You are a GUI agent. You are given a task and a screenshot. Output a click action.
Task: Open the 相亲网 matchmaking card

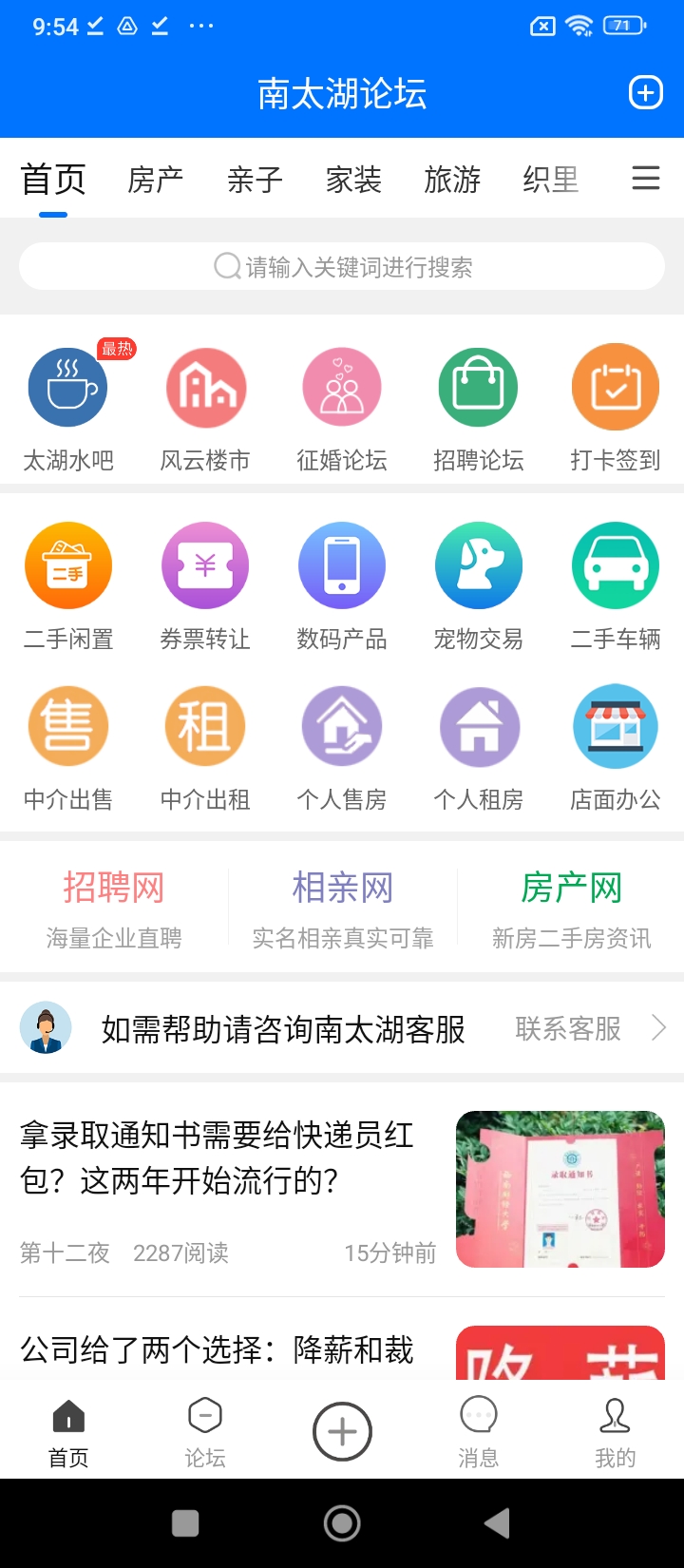click(342, 908)
